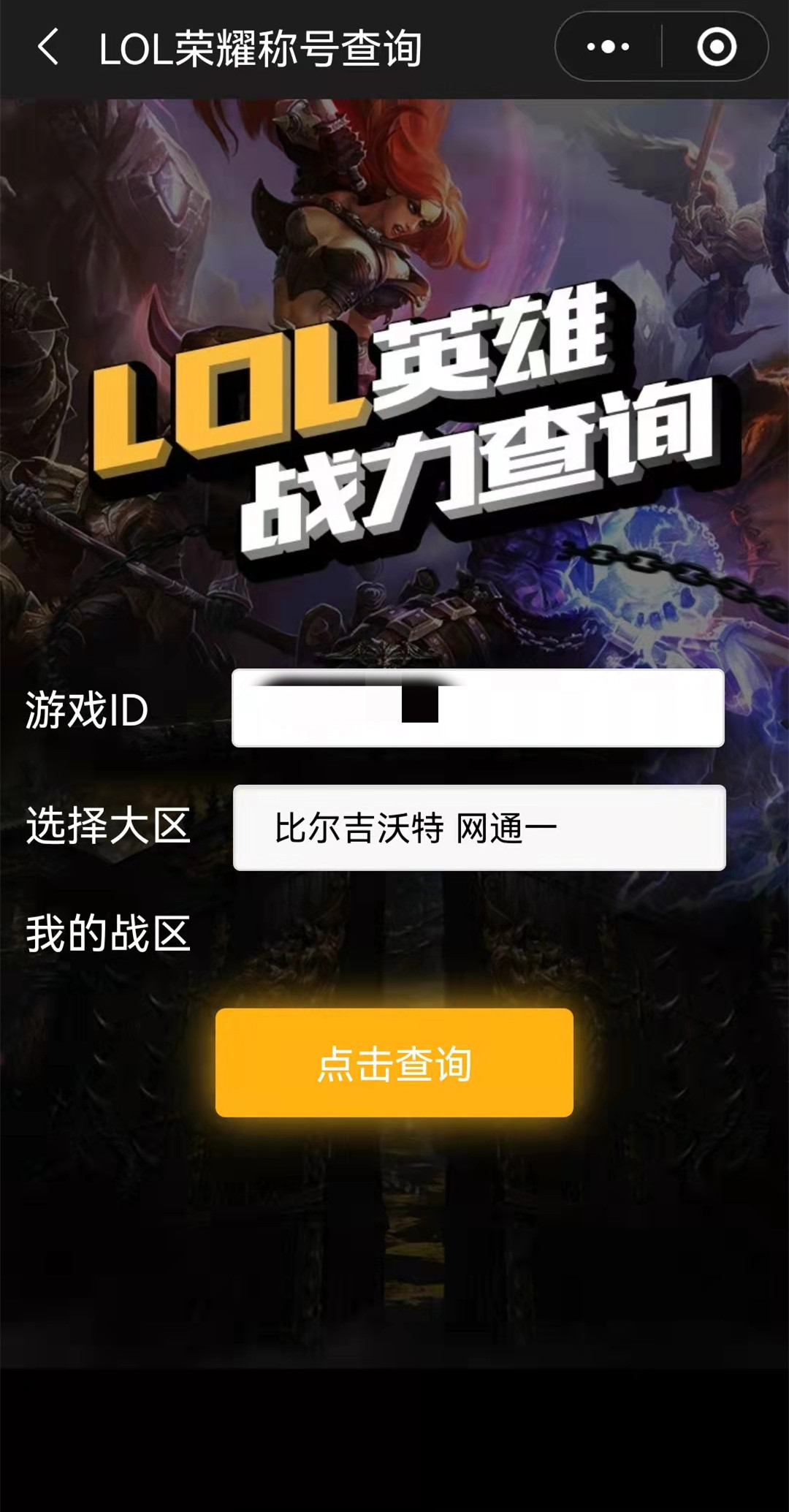Open the 选择大区 server dropdown

click(479, 828)
